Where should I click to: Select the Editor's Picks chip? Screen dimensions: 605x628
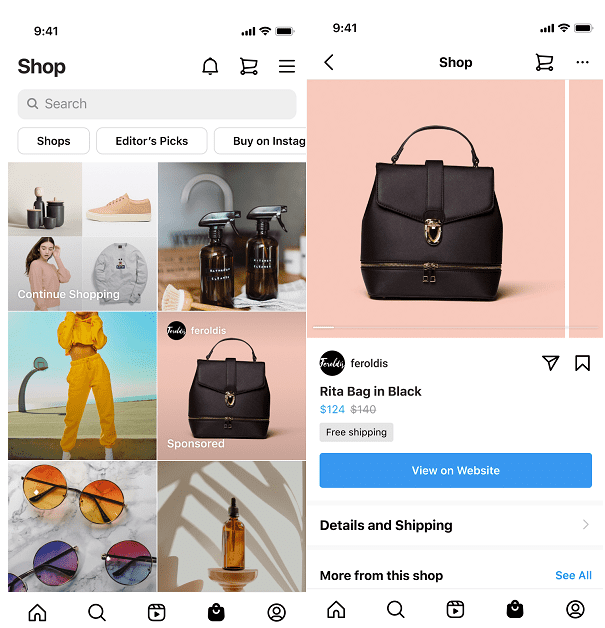[152, 141]
